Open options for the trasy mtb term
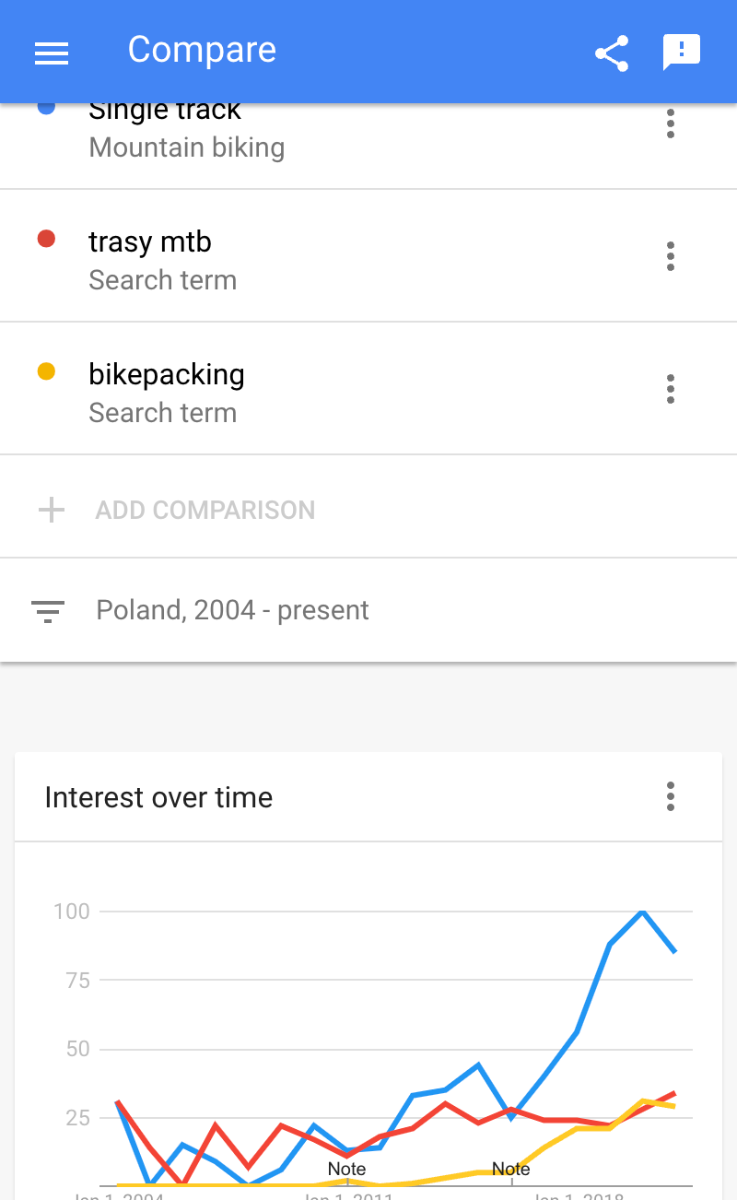Image resolution: width=737 pixels, height=1200 pixels. click(x=670, y=256)
